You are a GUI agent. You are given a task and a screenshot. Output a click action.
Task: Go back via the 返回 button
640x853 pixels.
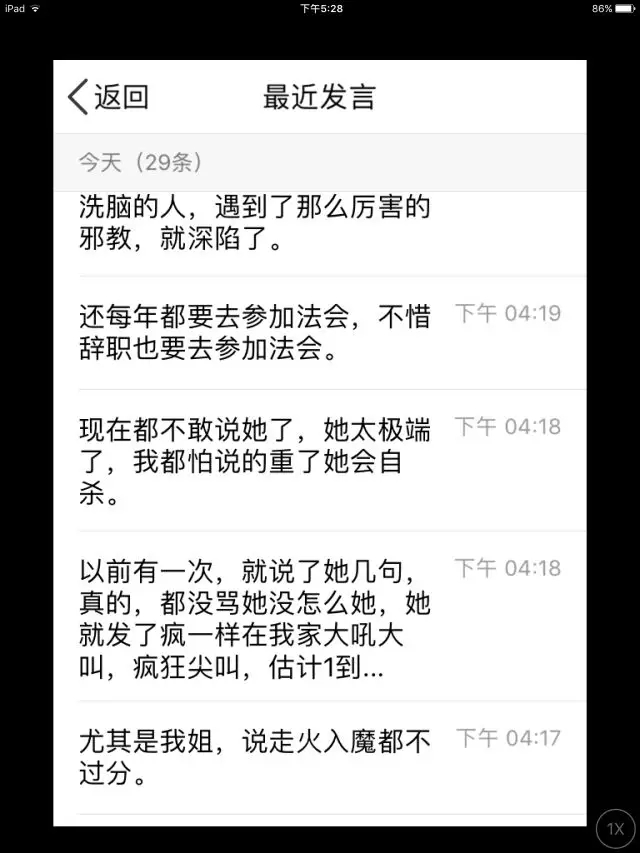pos(108,97)
